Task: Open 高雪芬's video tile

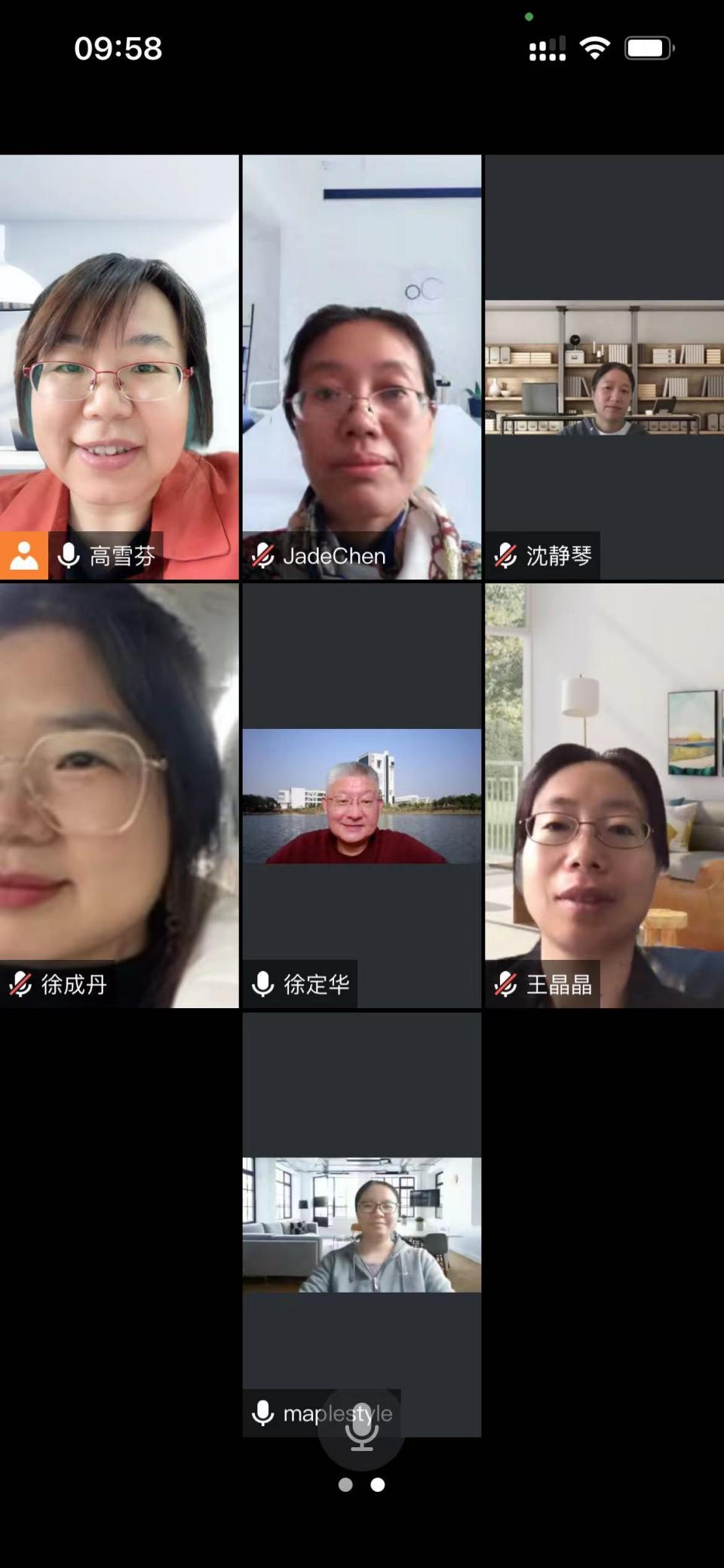Action: tap(119, 367)
